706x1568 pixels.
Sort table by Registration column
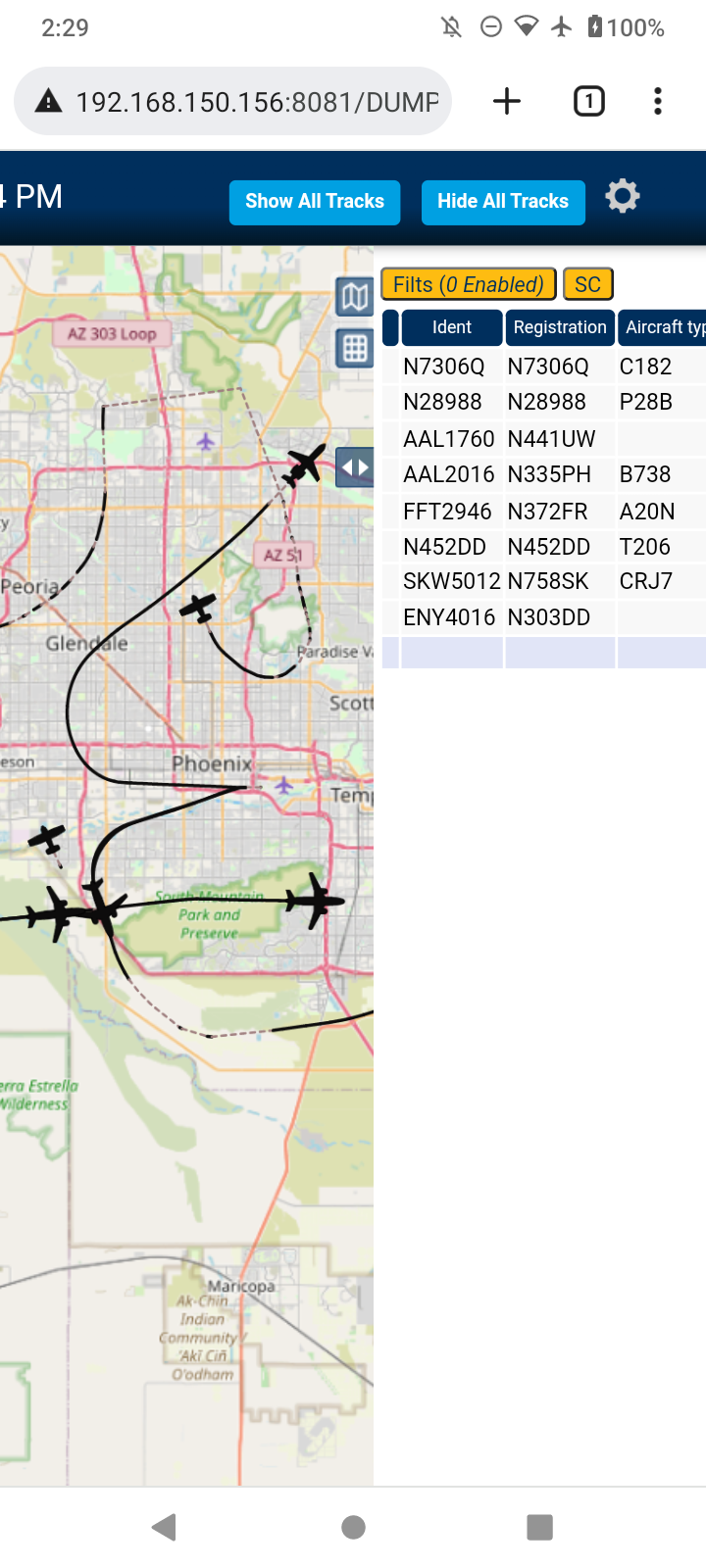(x=560, y=327)
